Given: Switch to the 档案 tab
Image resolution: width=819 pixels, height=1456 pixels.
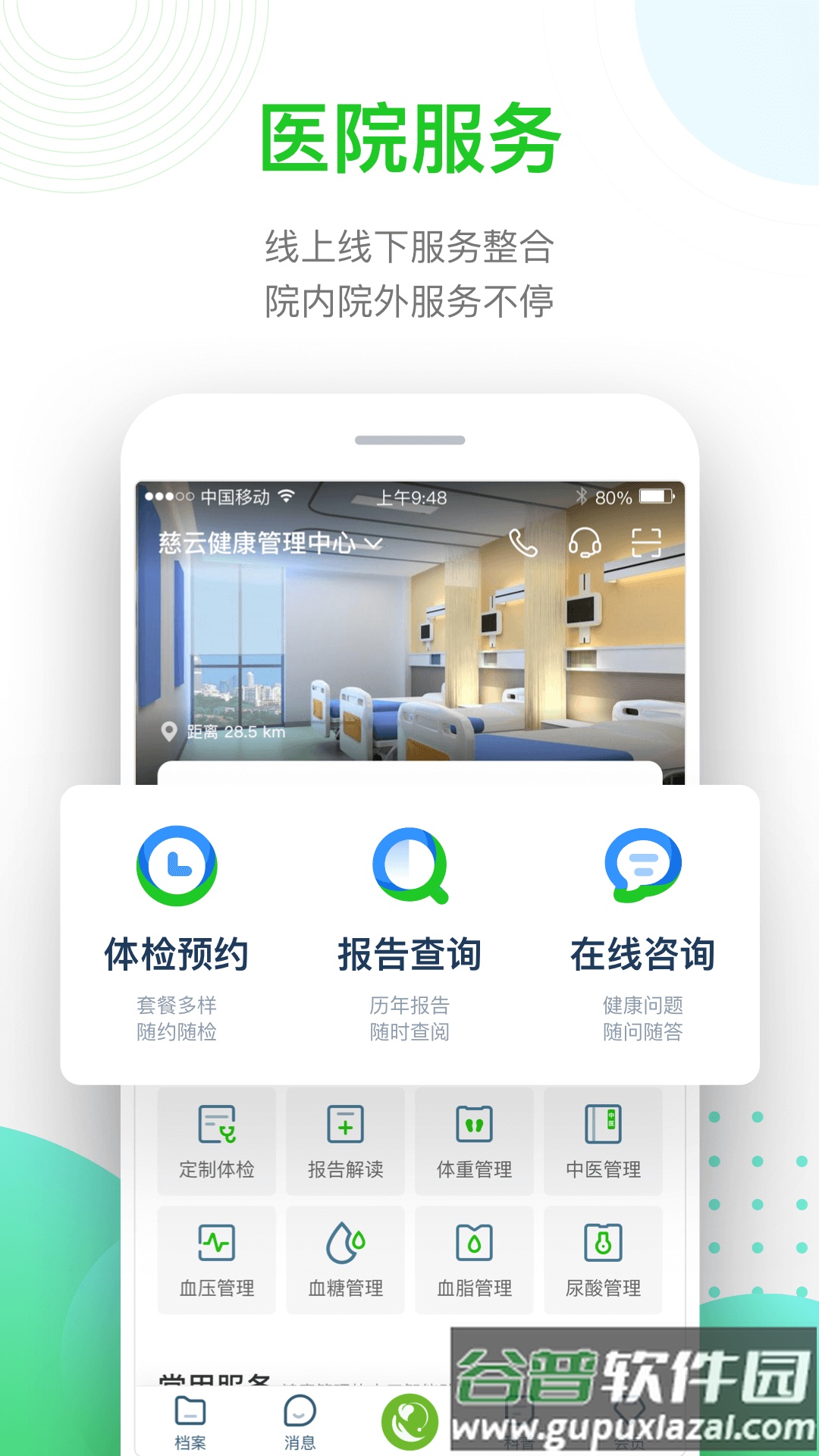Looking at the screenshot, I should coord(191,1418).
